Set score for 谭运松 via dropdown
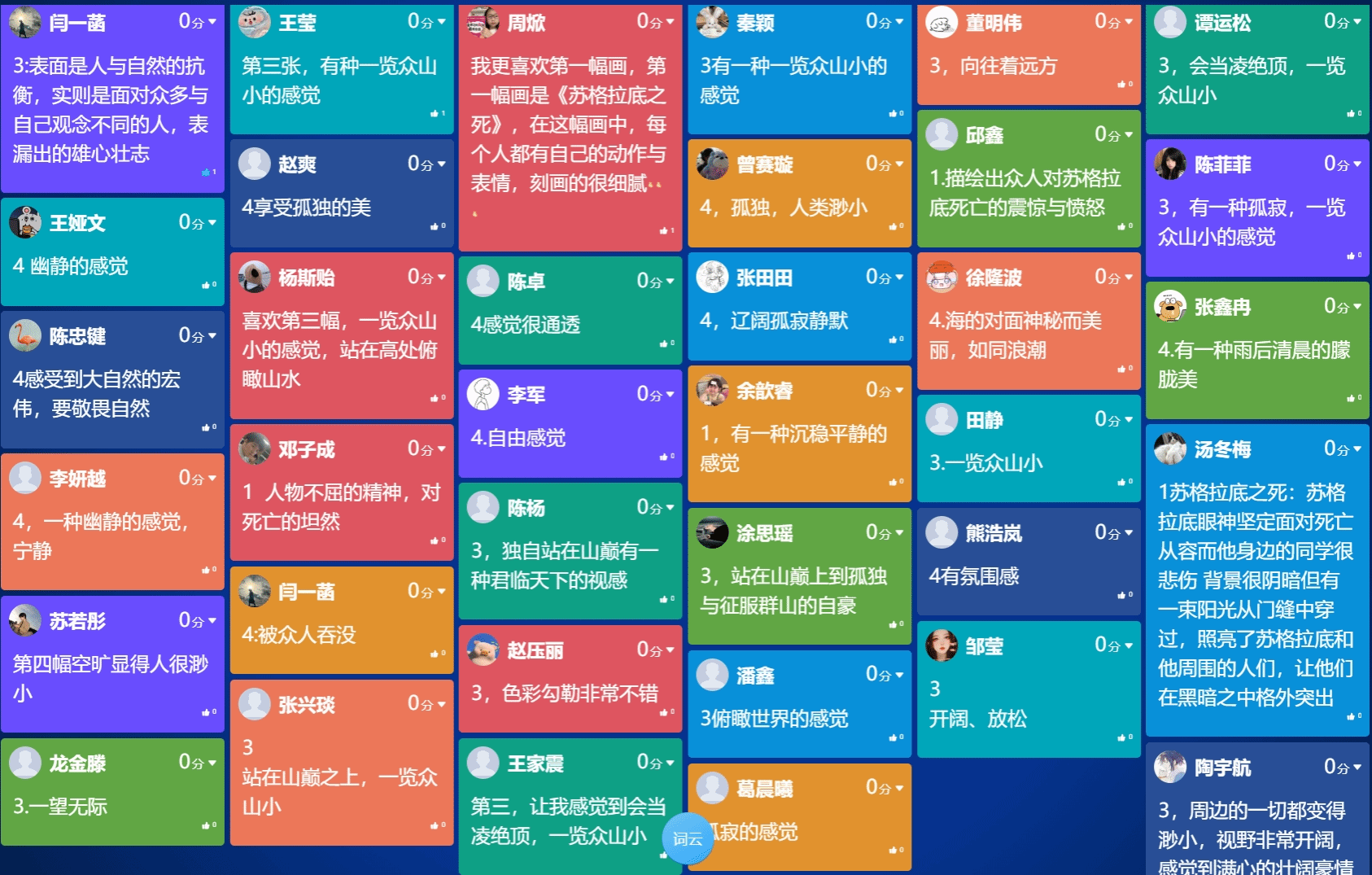 pos(1343,22)
